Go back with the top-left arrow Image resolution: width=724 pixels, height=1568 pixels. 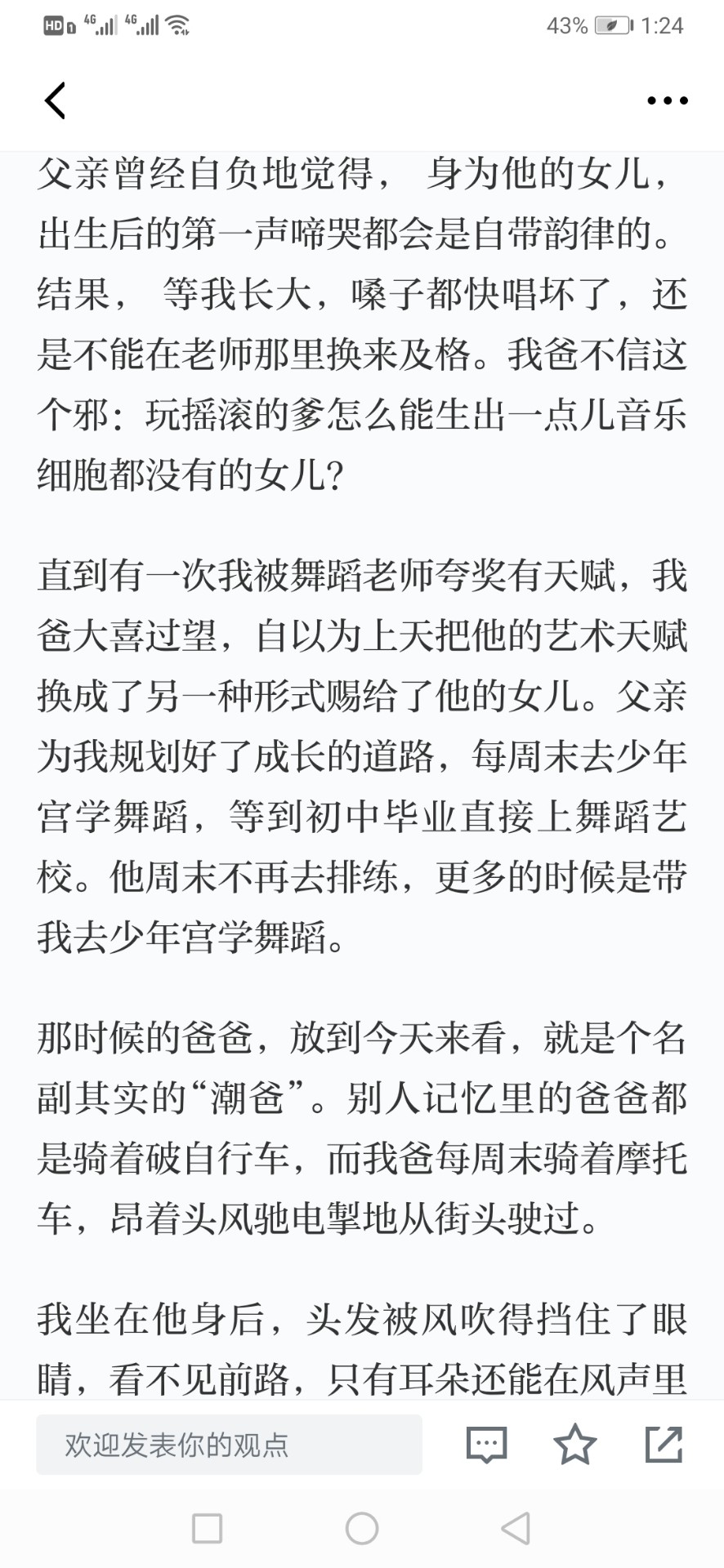pyautogui.click(x=55, y=100)
